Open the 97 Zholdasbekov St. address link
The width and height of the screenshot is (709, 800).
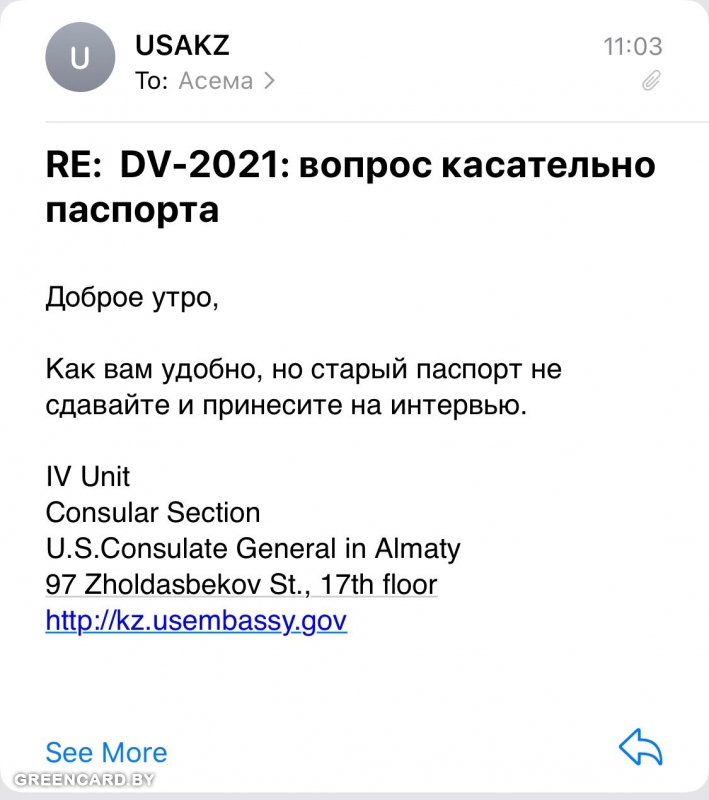[x=241, y=583]
